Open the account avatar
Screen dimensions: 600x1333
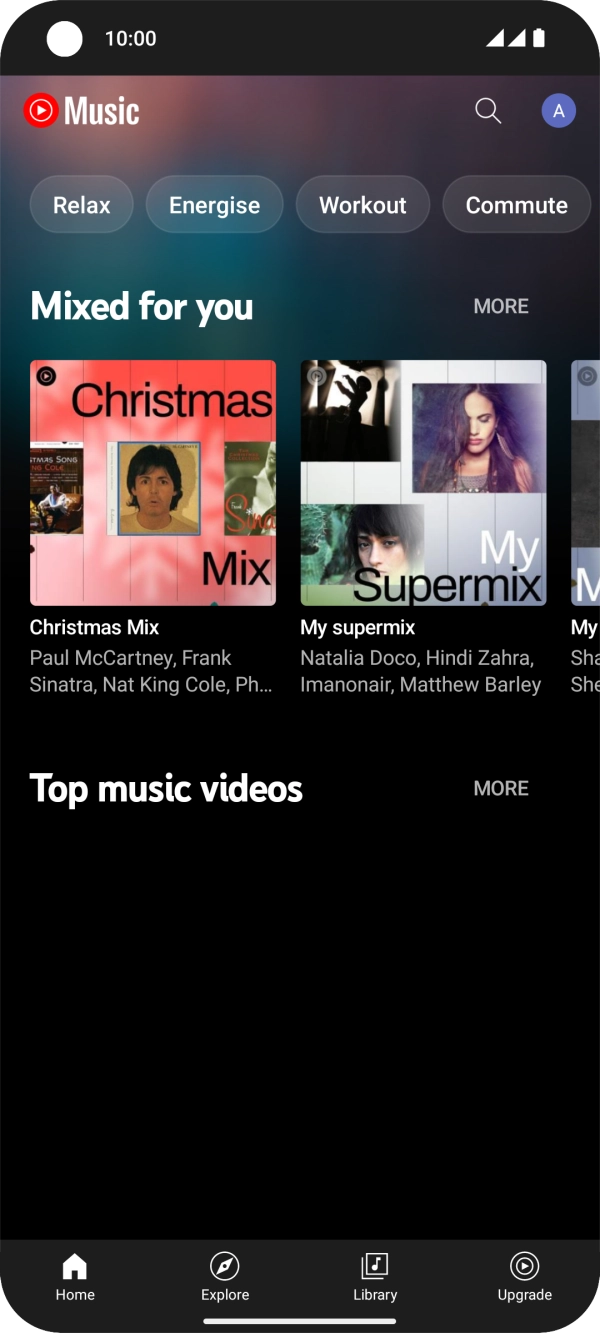tap(559, 111)
